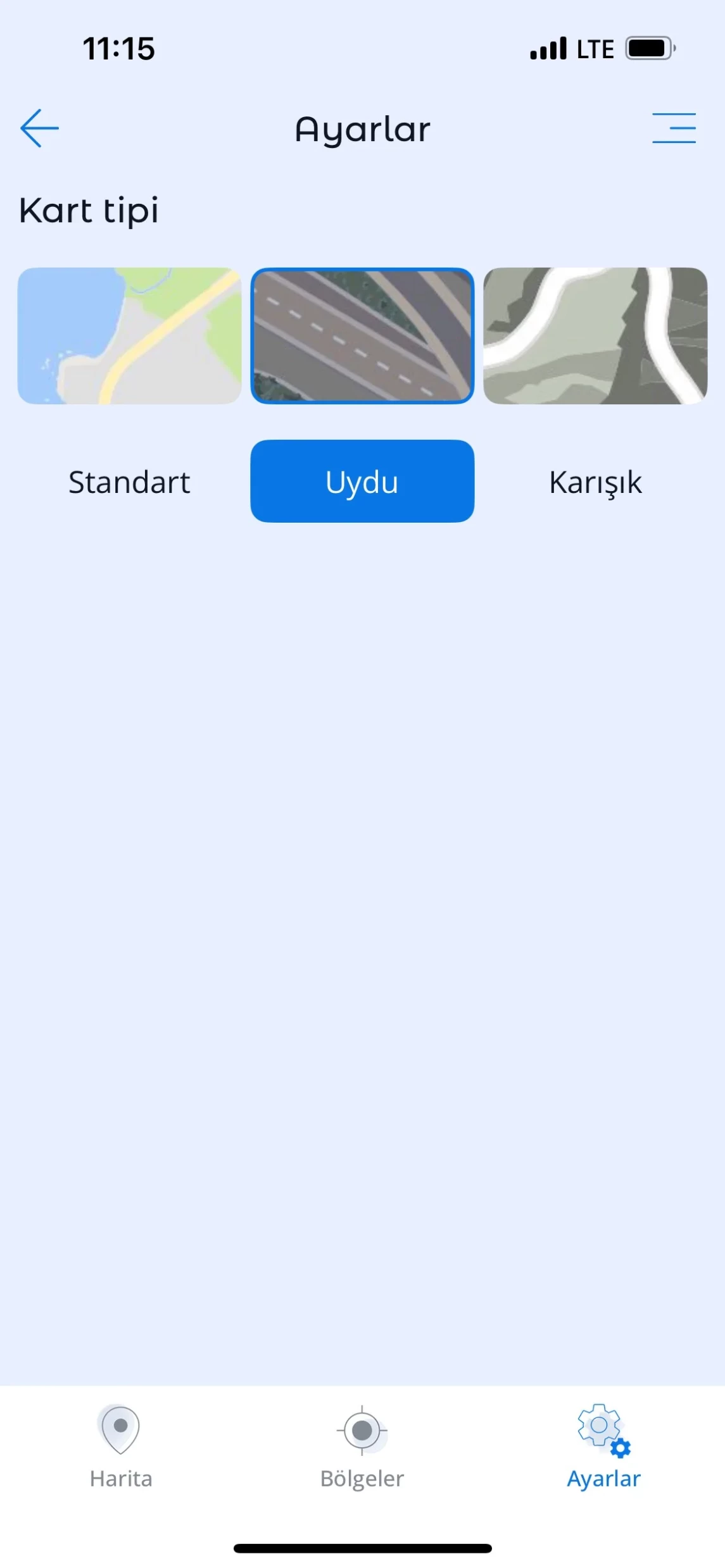Open the menu icon in the header
Image resolution: width=725 pixels, height=1568 pixels.
674,128
